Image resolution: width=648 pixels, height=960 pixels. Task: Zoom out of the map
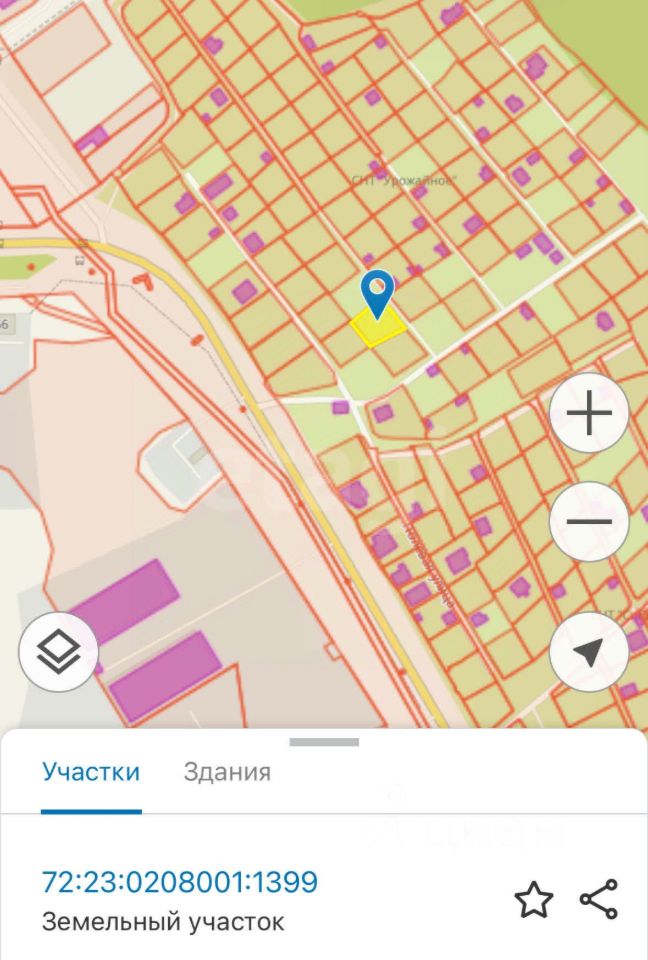(589, 521)
